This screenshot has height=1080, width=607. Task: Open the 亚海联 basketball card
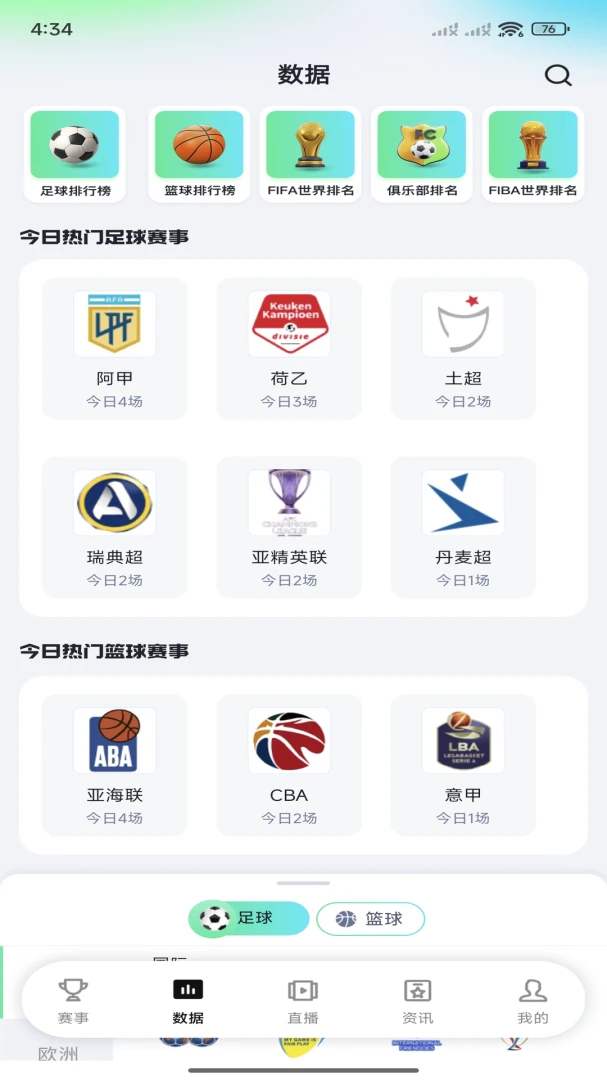click(x=114, y=765)
